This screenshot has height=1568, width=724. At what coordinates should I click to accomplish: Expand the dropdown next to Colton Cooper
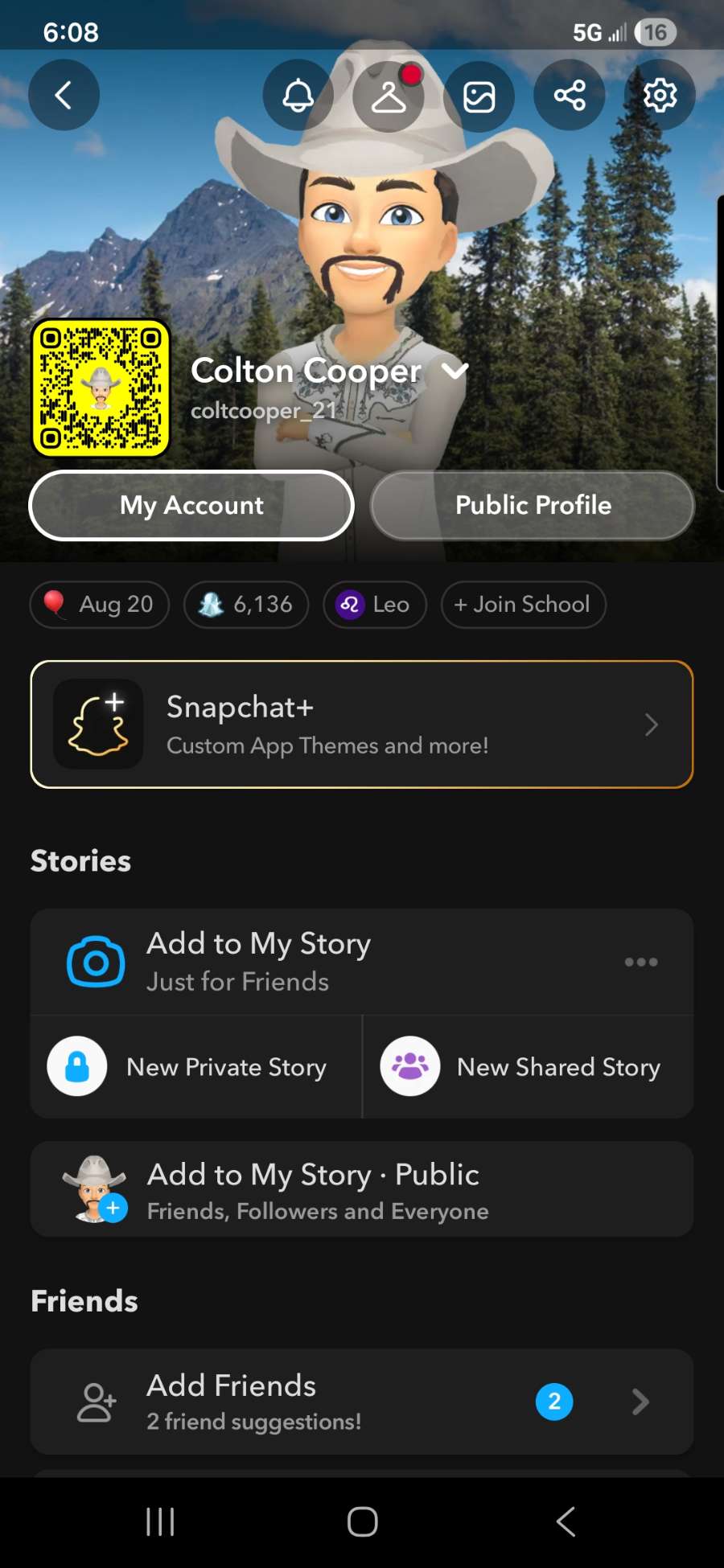pos(455,371)
